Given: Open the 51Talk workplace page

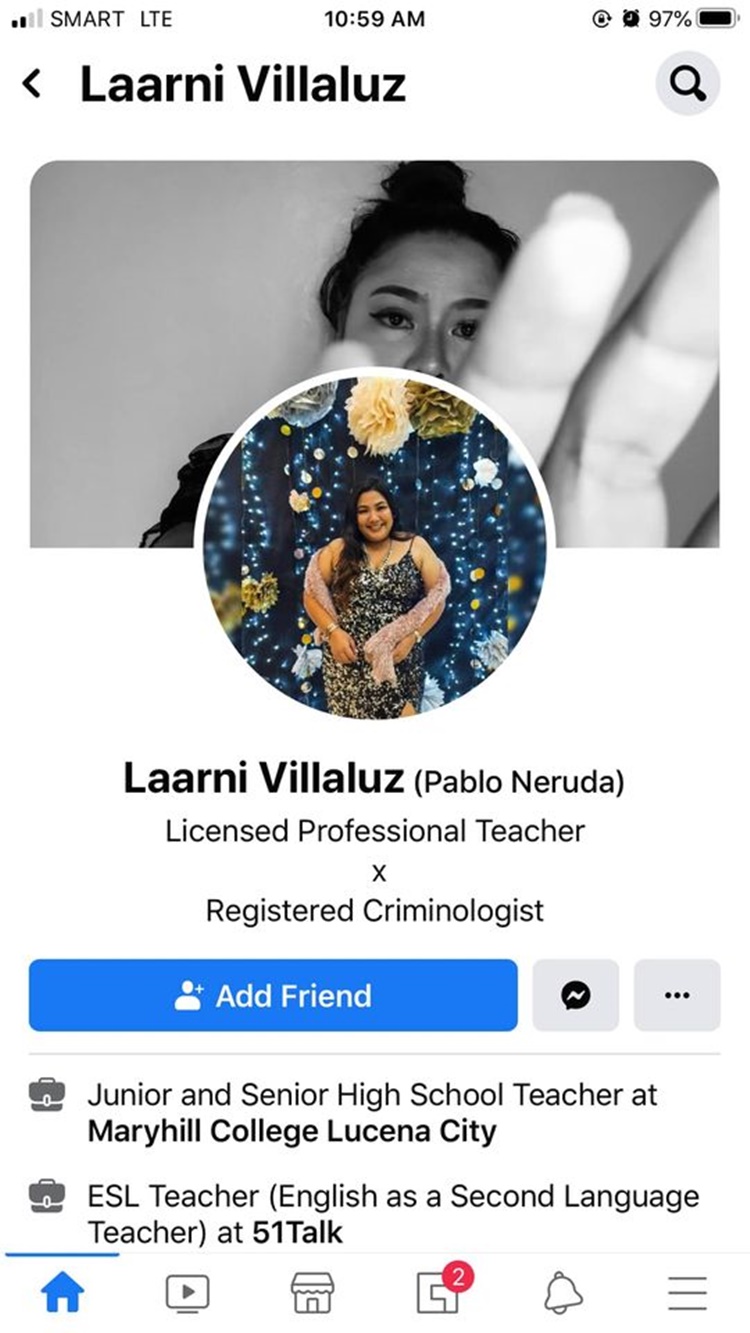Looking at the screenshot, I should pyautogui.click(x=310, y=1233).
